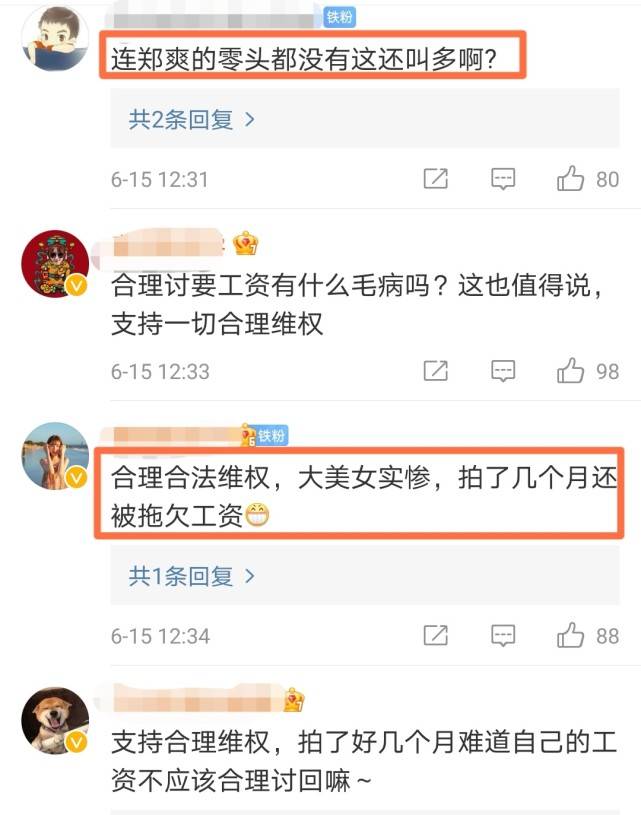Like the comment with 98 likes

[571, 372]
